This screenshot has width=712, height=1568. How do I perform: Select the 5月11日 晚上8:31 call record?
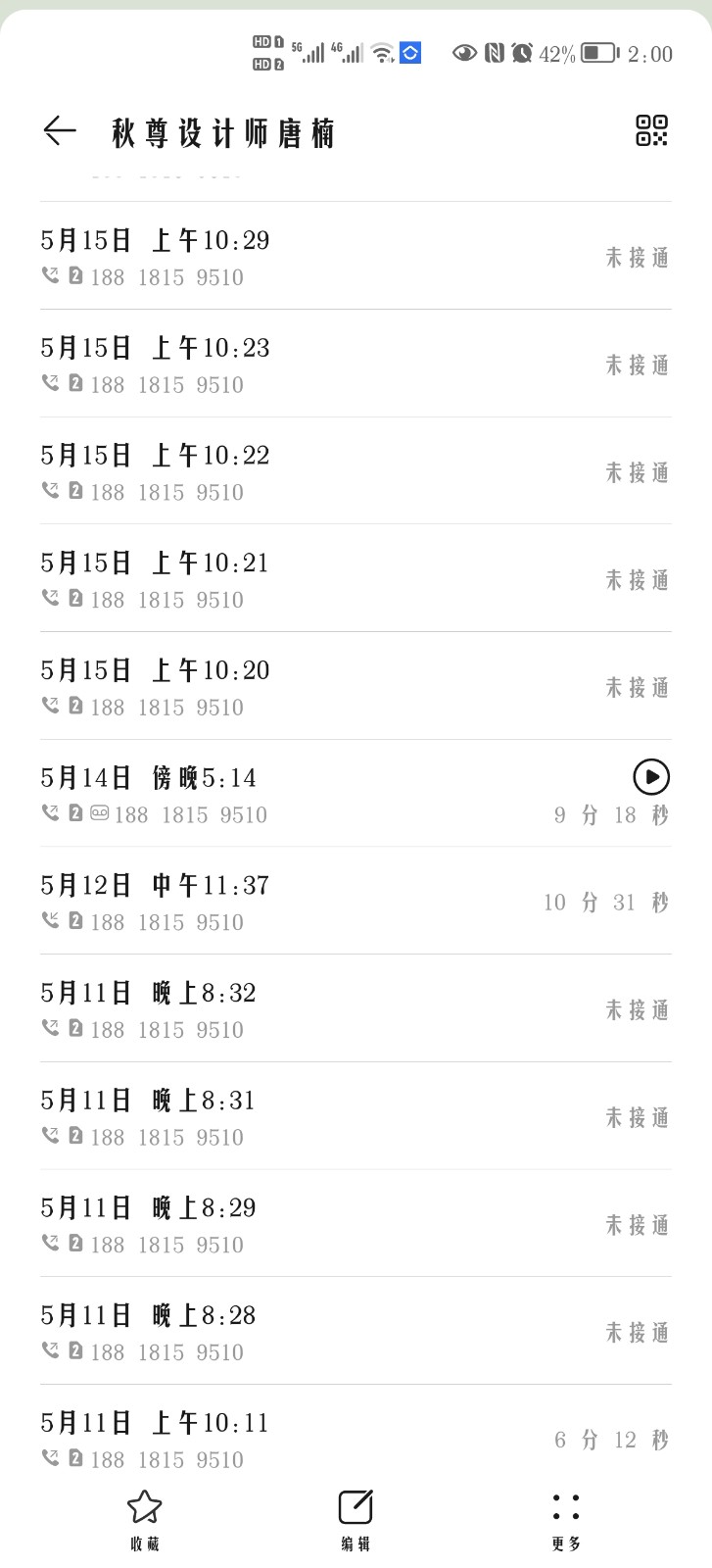(x=294, y=1117)
